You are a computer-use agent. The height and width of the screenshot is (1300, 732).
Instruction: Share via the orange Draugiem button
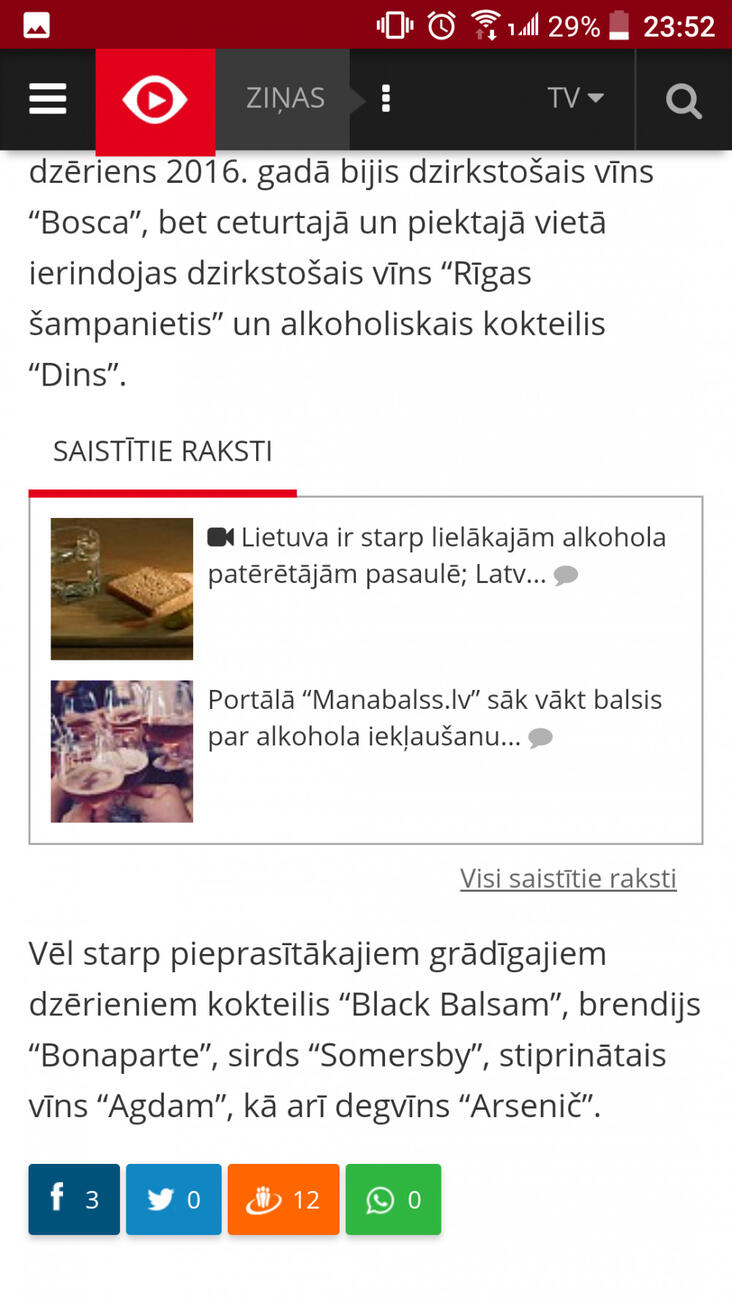pos(283,1199)
